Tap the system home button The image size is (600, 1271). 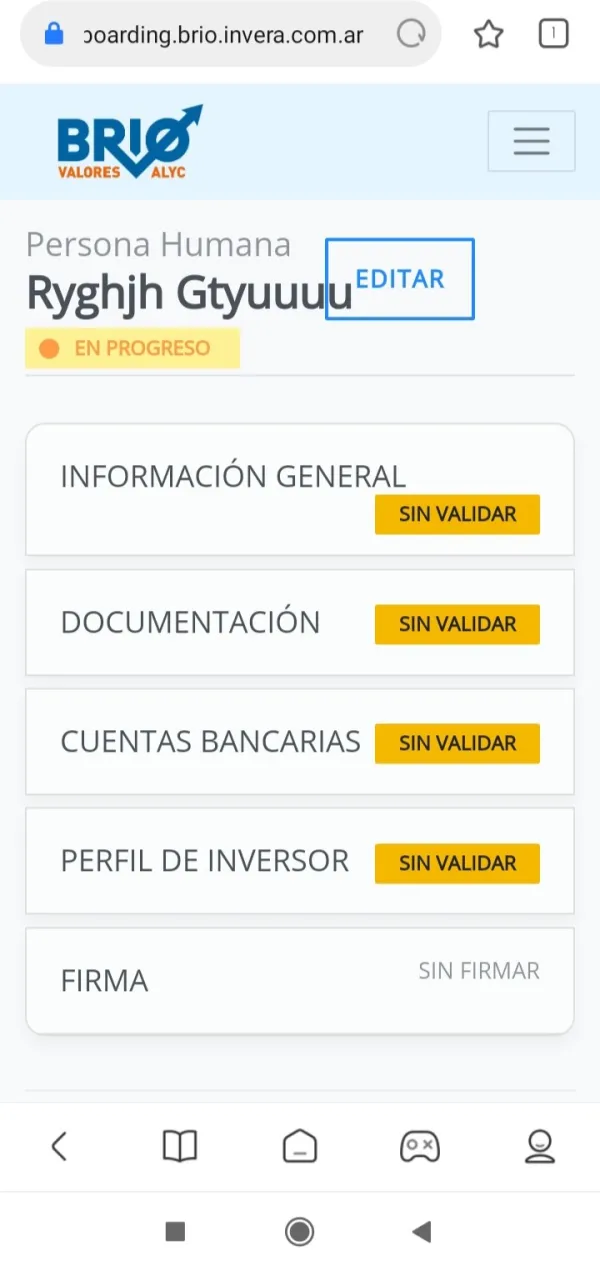299,1231
